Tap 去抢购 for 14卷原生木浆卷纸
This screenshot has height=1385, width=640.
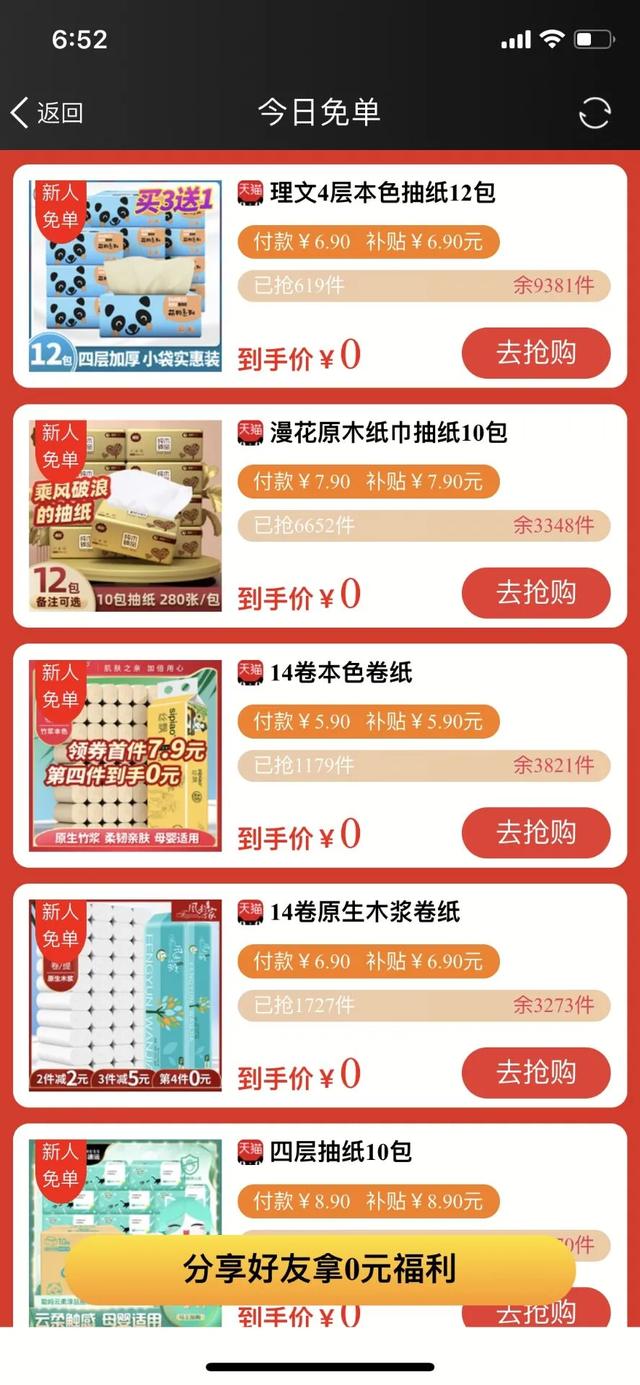pyautogui.click(x=535, y=1072)
